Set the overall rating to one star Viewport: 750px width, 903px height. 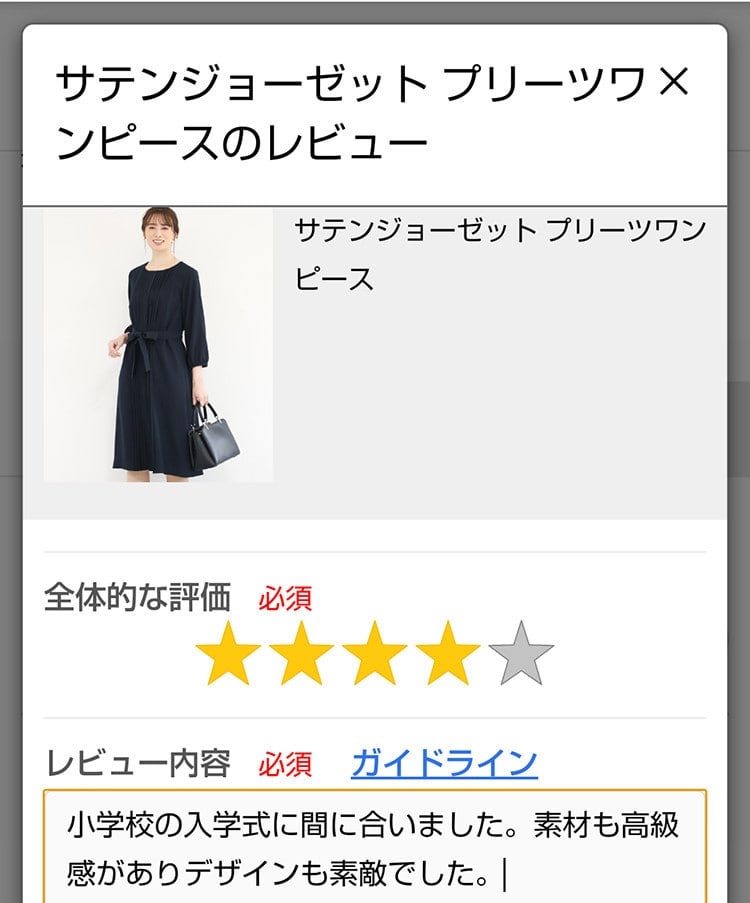228,655
